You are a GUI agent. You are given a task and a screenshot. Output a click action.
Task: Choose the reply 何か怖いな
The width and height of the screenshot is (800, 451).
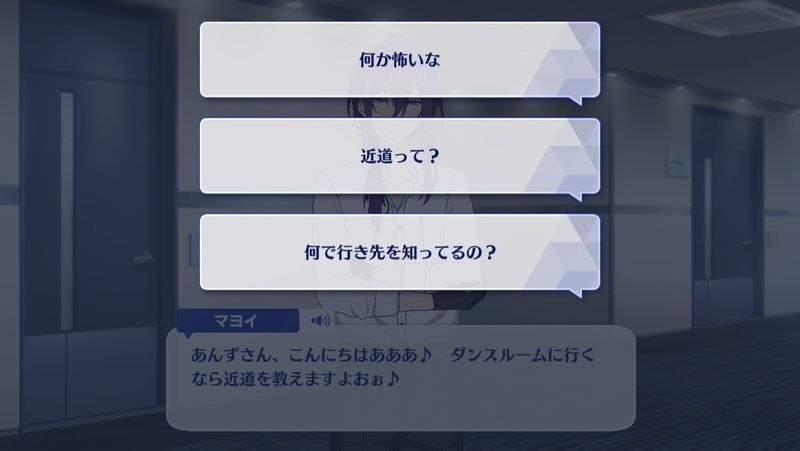(x=399, y=60)
